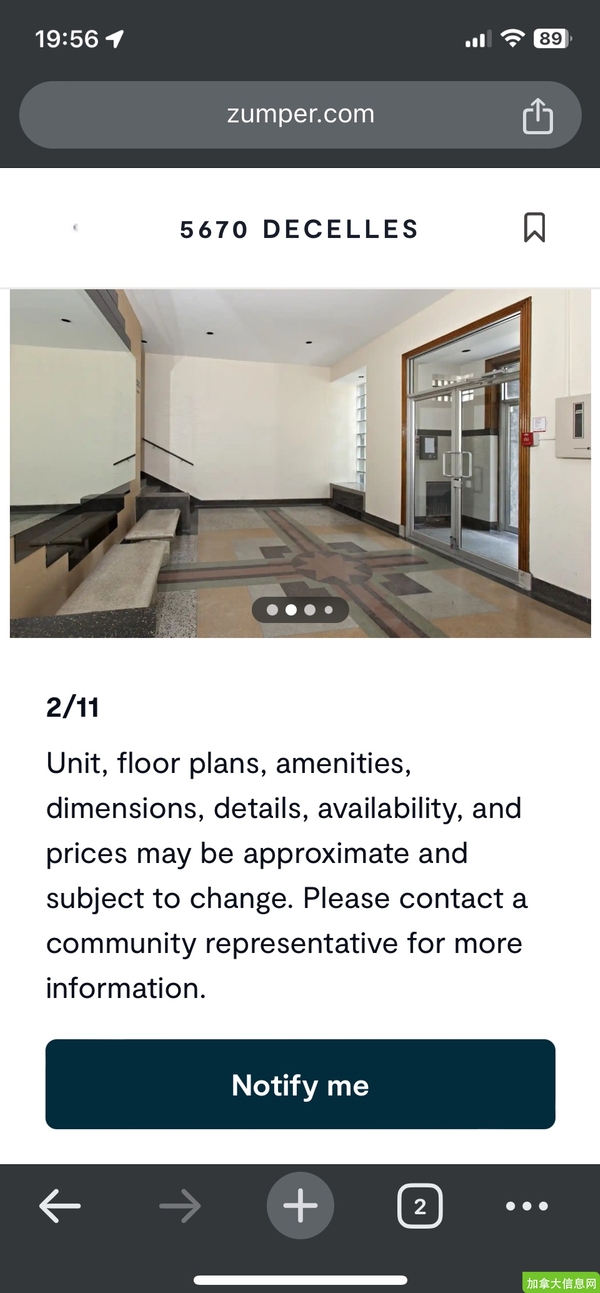Tap the zumper.com address bar
Viewport: 600px width, 1293px height.
pyautogui.click(x=300, y=115)
